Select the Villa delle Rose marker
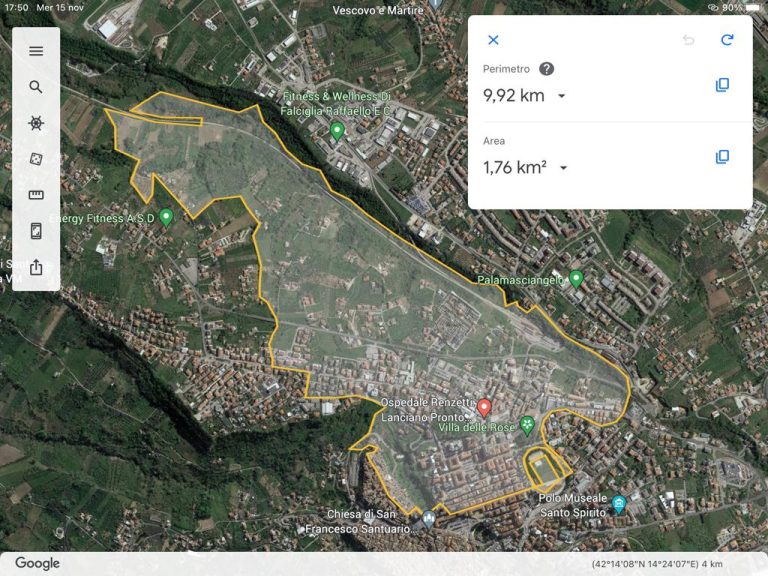768x576 pixels. [x=527, y=426]
